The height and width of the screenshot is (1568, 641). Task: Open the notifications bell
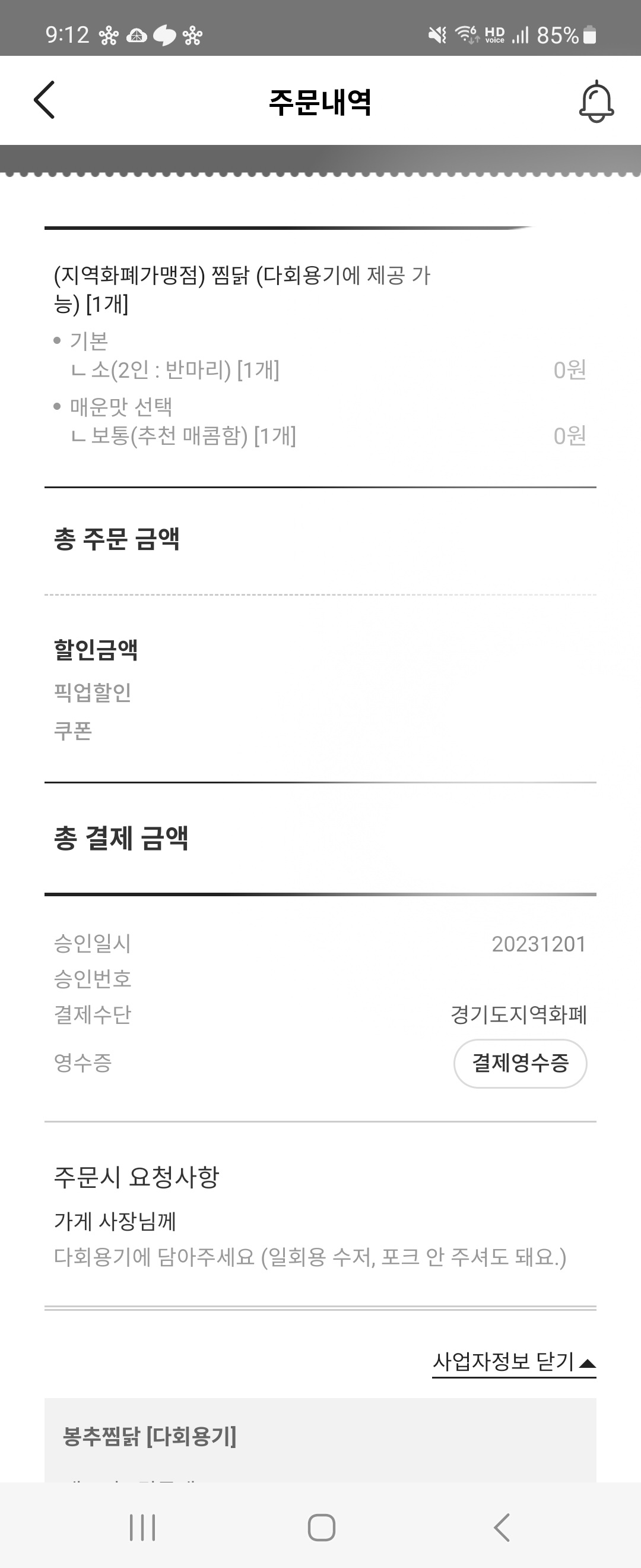click(596, 101)
